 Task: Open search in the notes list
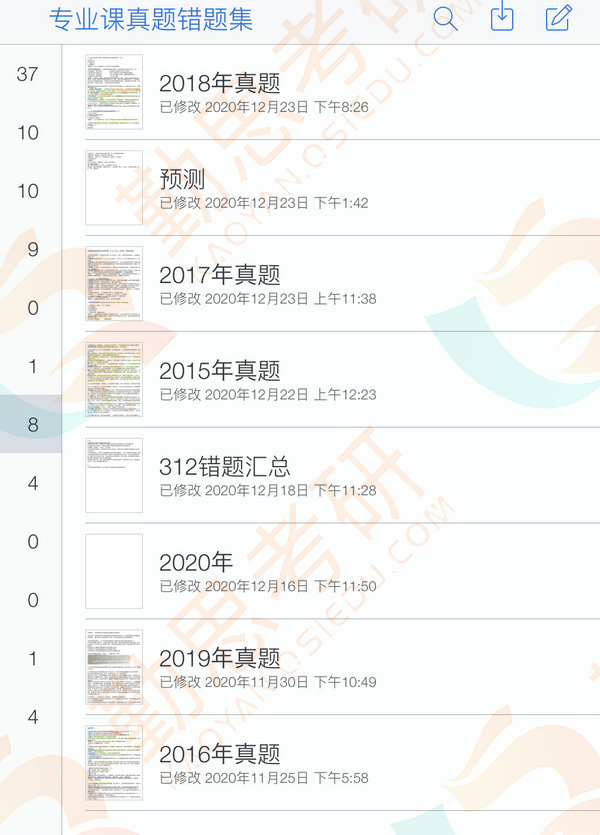coord(445,18)
